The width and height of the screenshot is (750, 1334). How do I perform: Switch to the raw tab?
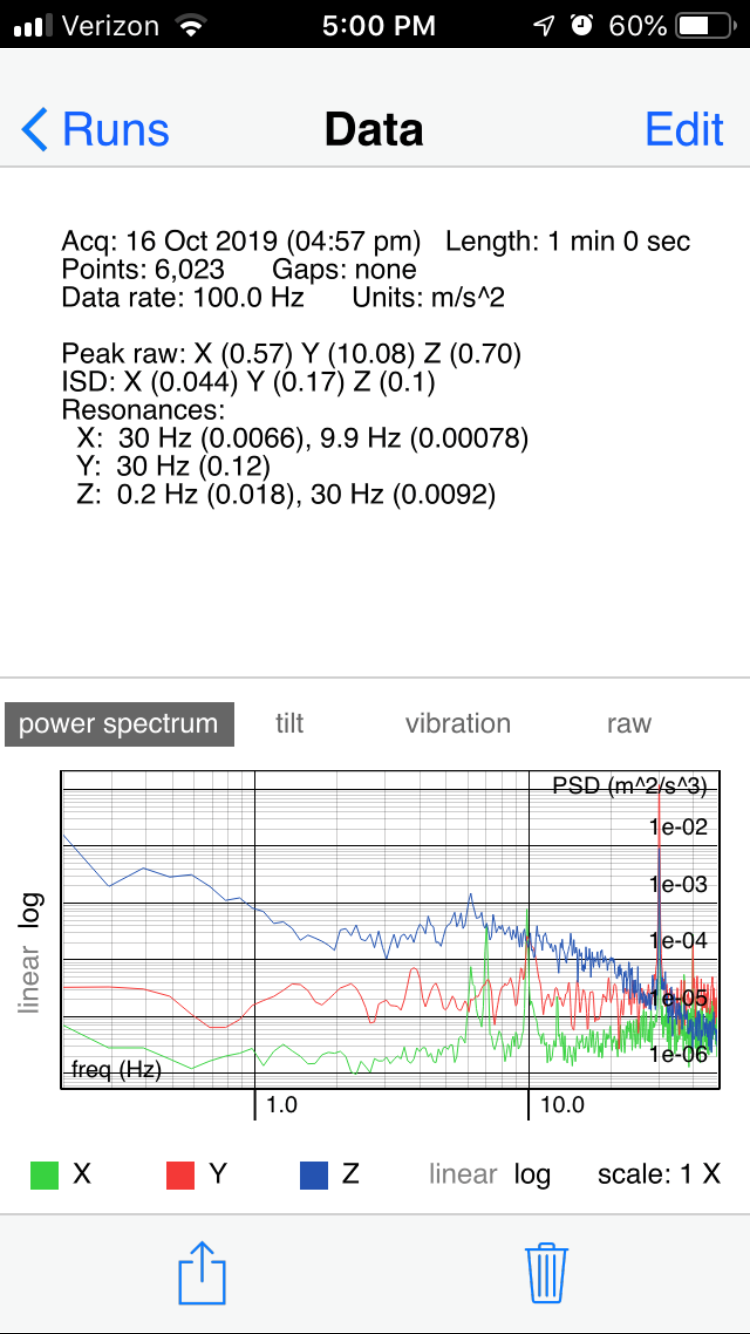[629, 724]
